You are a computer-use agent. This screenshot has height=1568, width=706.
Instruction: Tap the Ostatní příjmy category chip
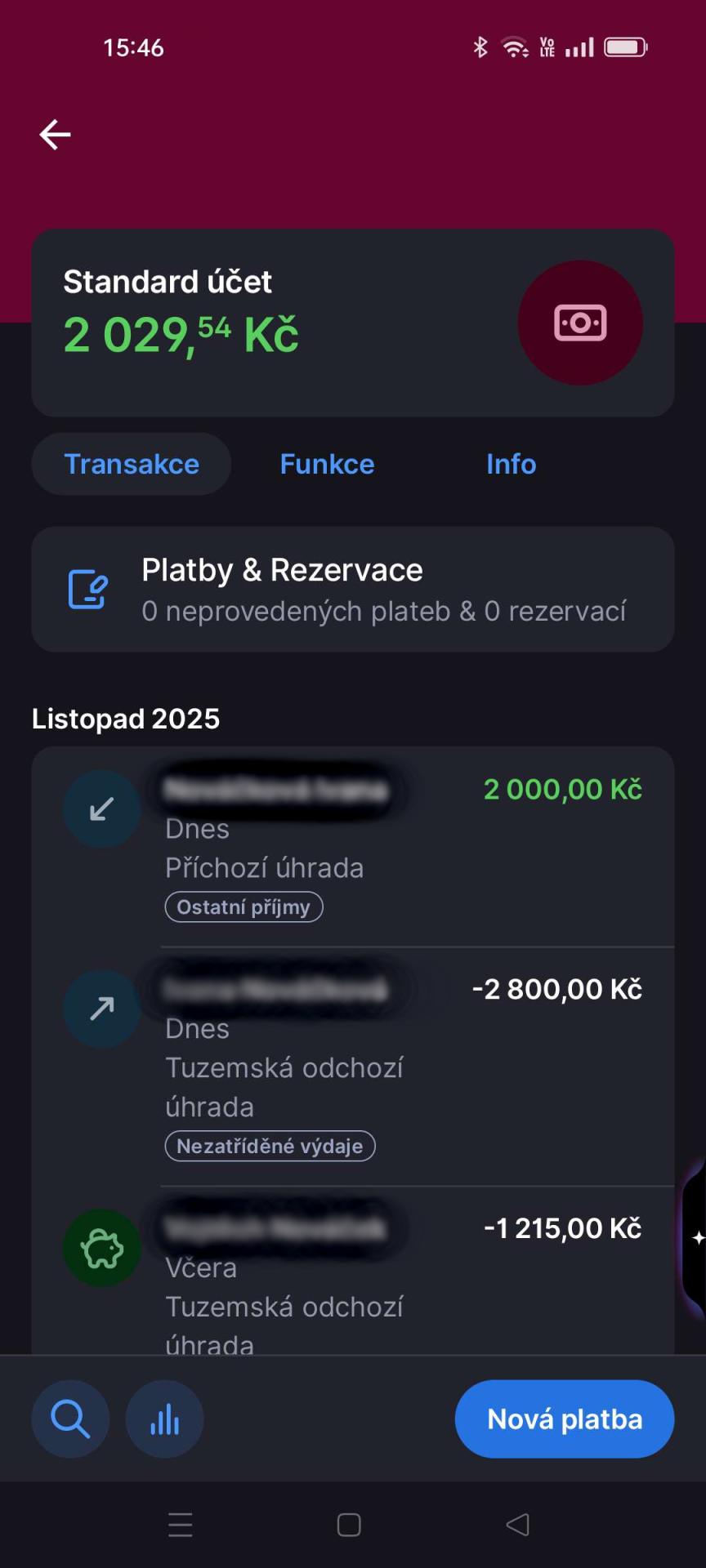(x=244, y=906)
